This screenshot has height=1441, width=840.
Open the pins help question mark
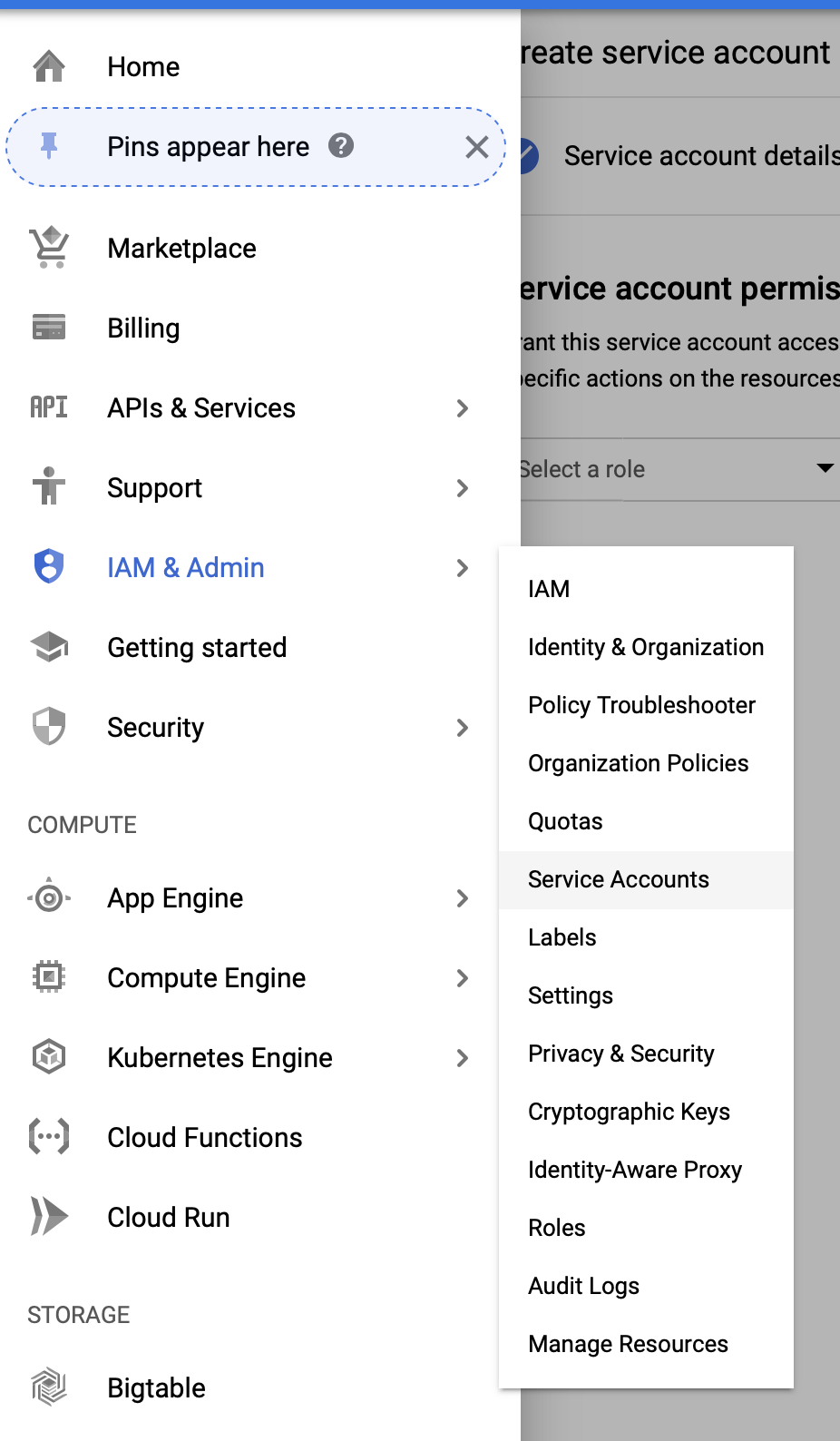pos(341,145)
